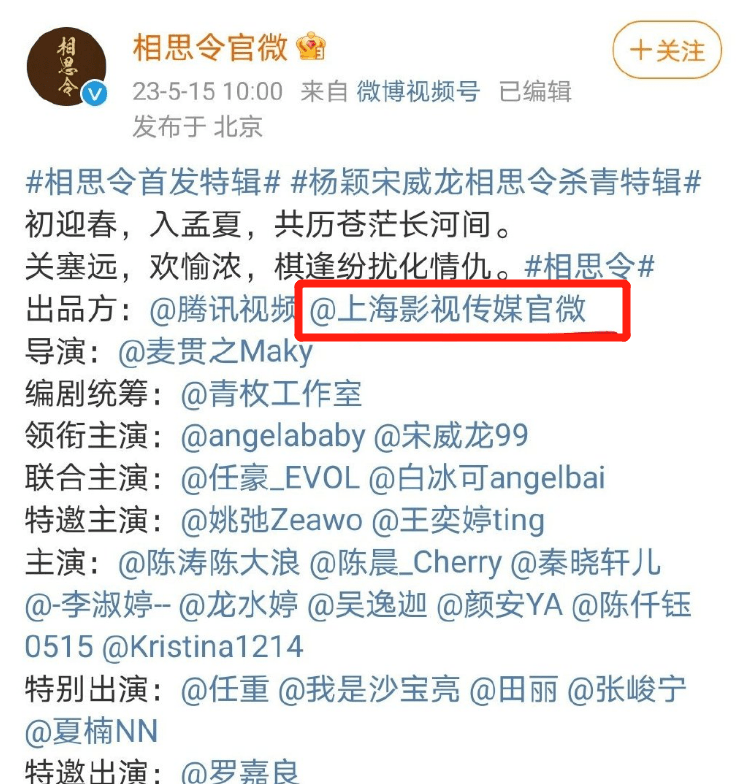
Task: Open the @青枚工作室 mention
Action: tap(271, 394)
